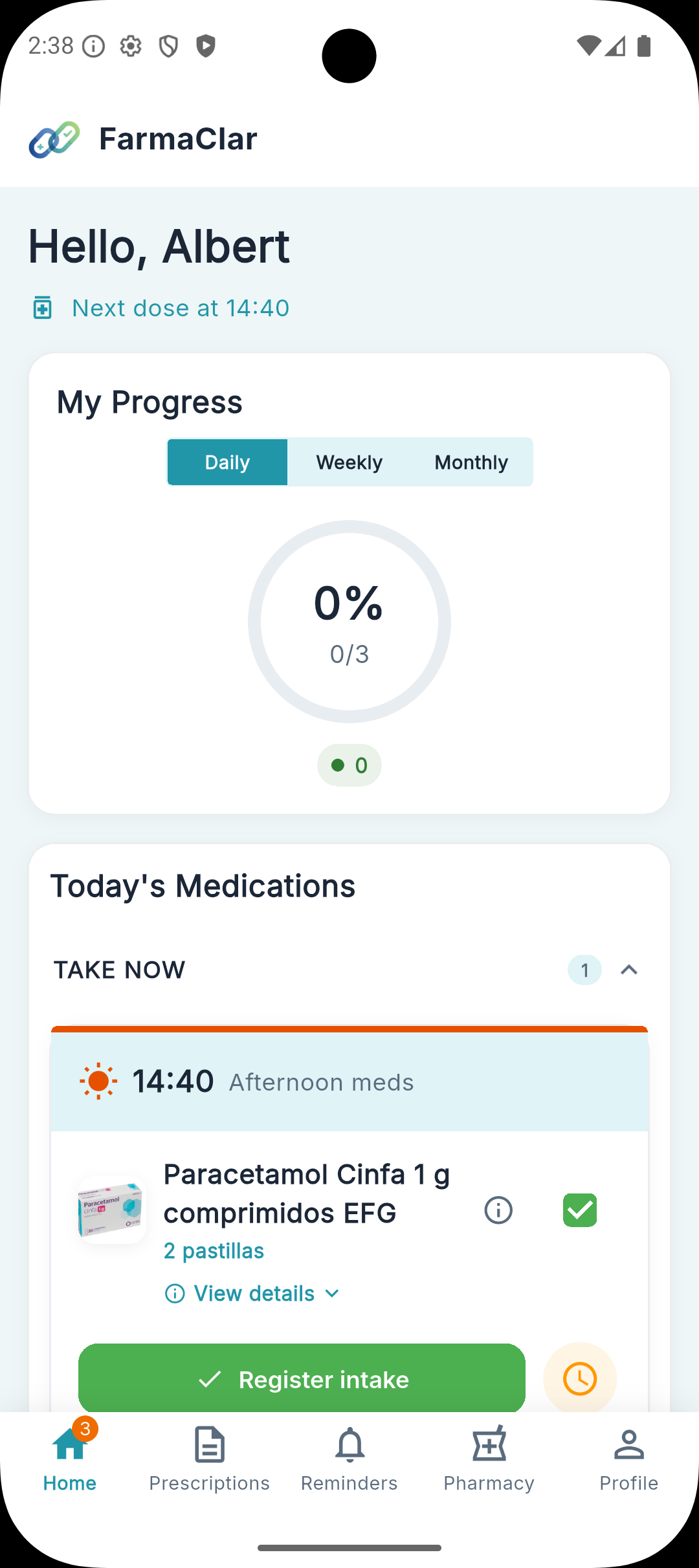Open Profile via person icon
This screenshot has width=699, height=1568.
pos(628,1444)
